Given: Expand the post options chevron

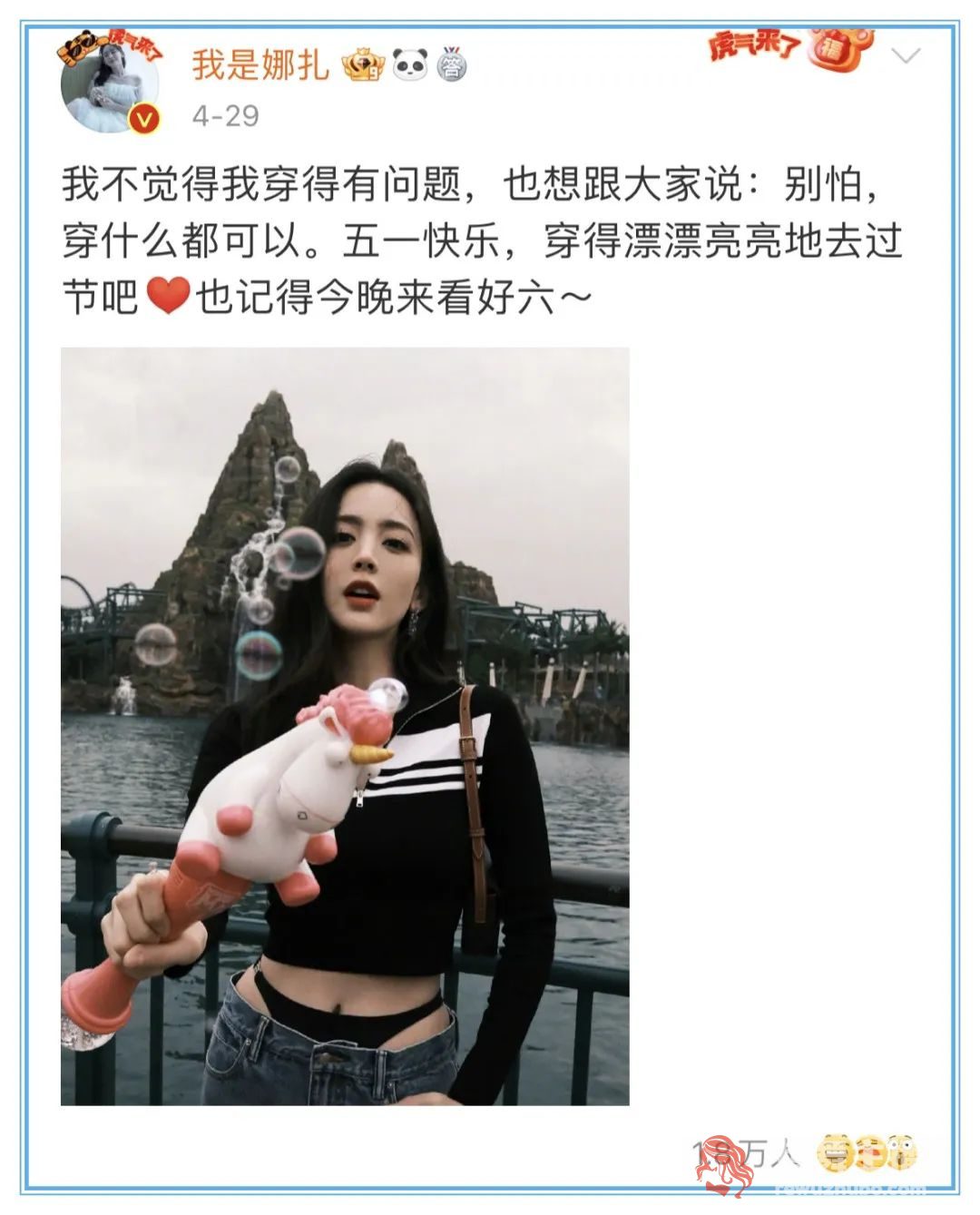Looking at the screenshot, I should (905, 56).
